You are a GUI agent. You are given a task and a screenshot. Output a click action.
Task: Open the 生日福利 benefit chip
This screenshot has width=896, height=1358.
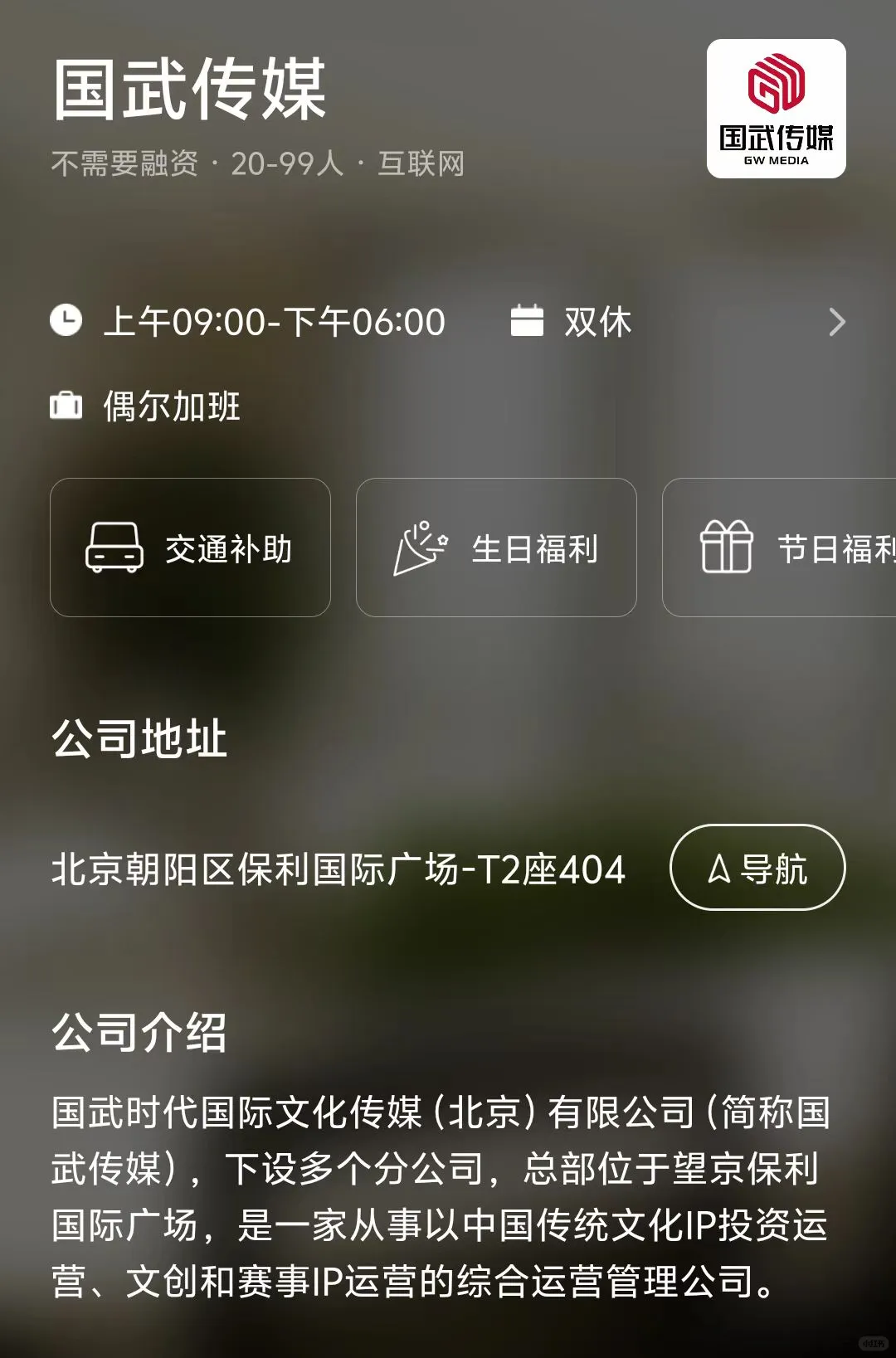pos(496,548)
